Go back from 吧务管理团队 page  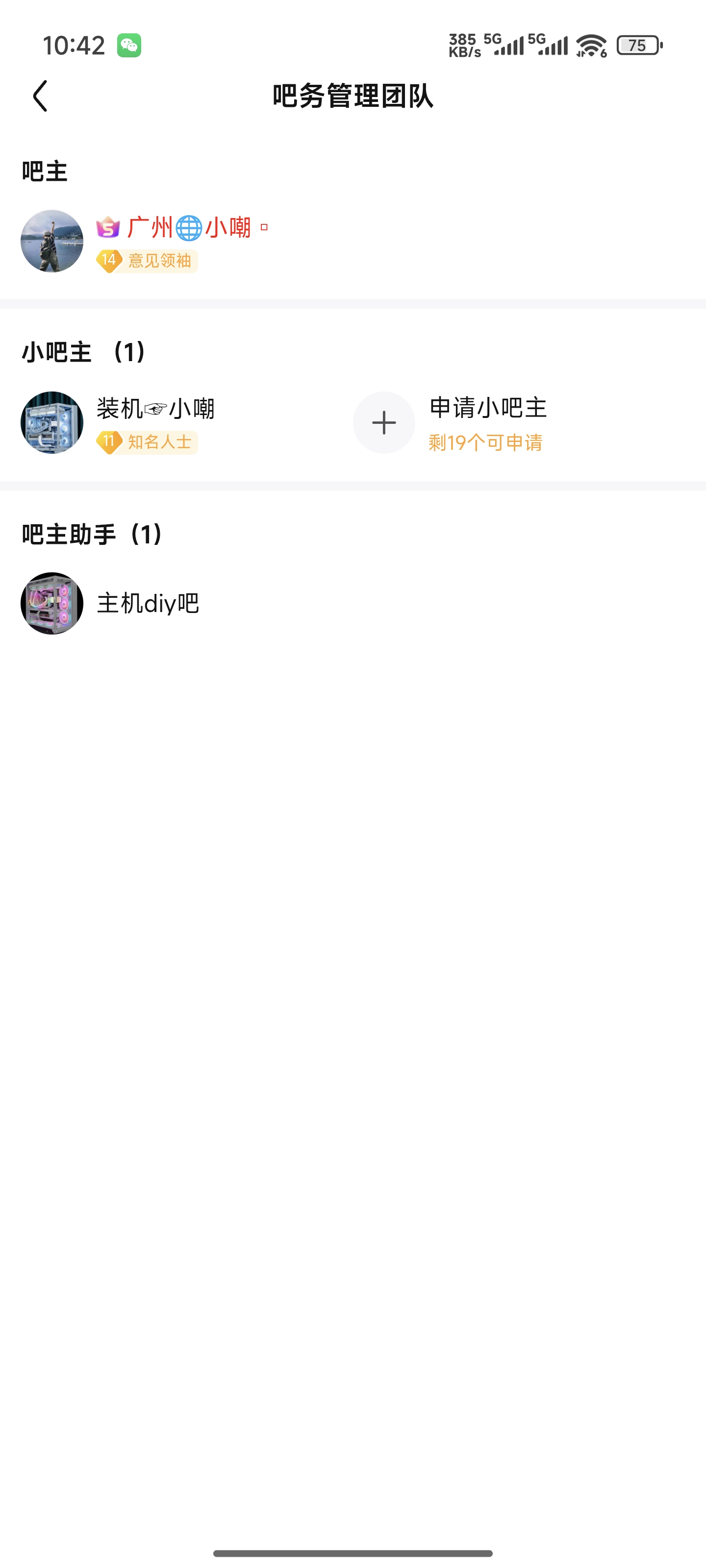pyautogui.click(x=40, y=96)
